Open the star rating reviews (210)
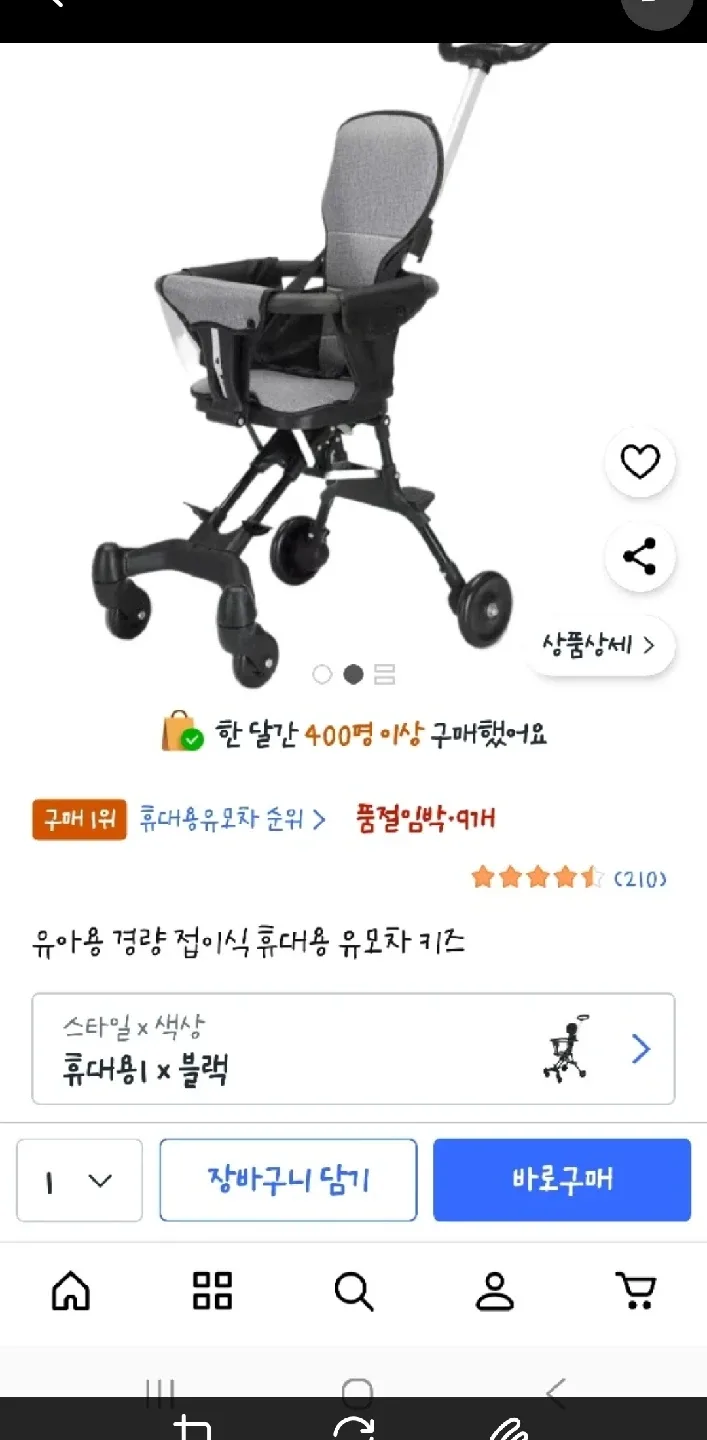 click(x=568, y=878)
